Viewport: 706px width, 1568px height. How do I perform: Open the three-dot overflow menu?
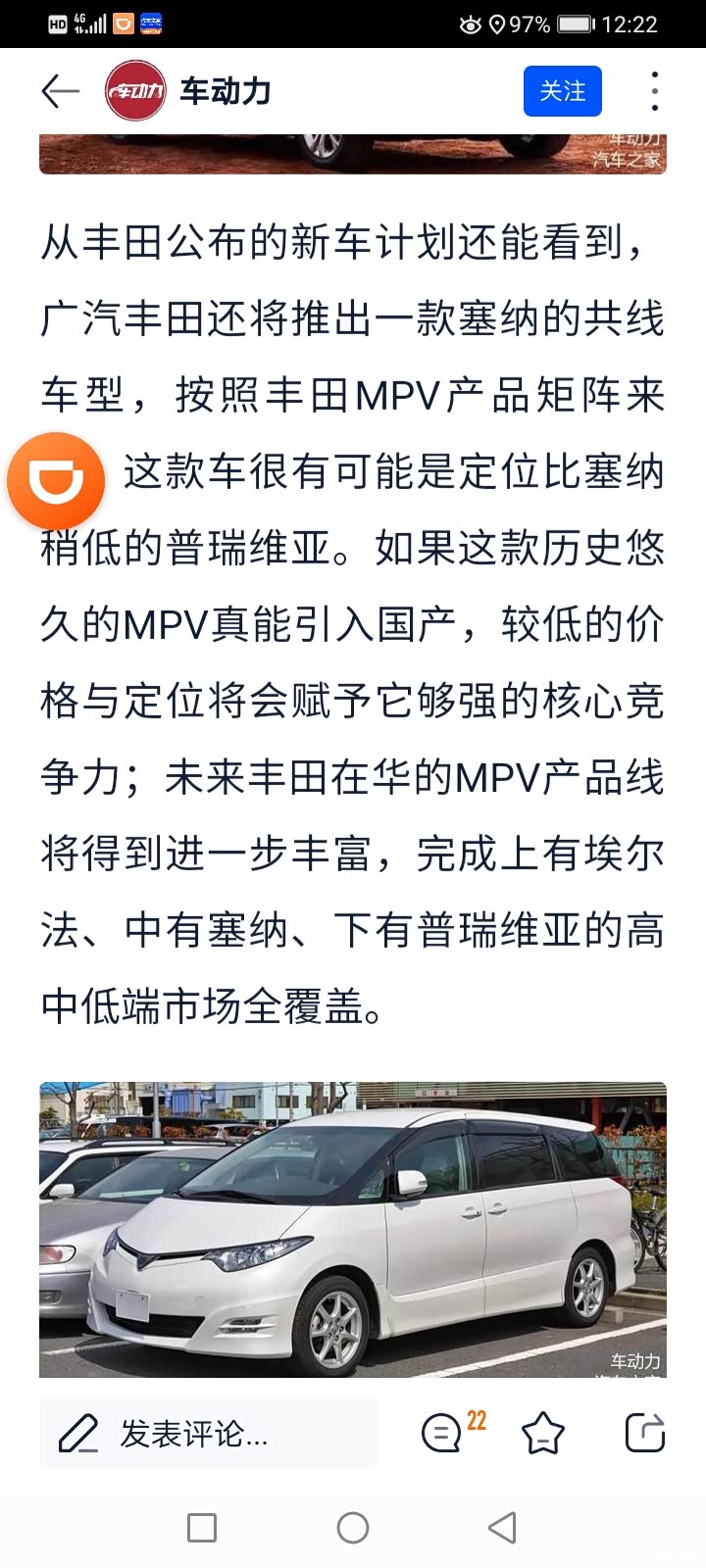coord(654,91)
